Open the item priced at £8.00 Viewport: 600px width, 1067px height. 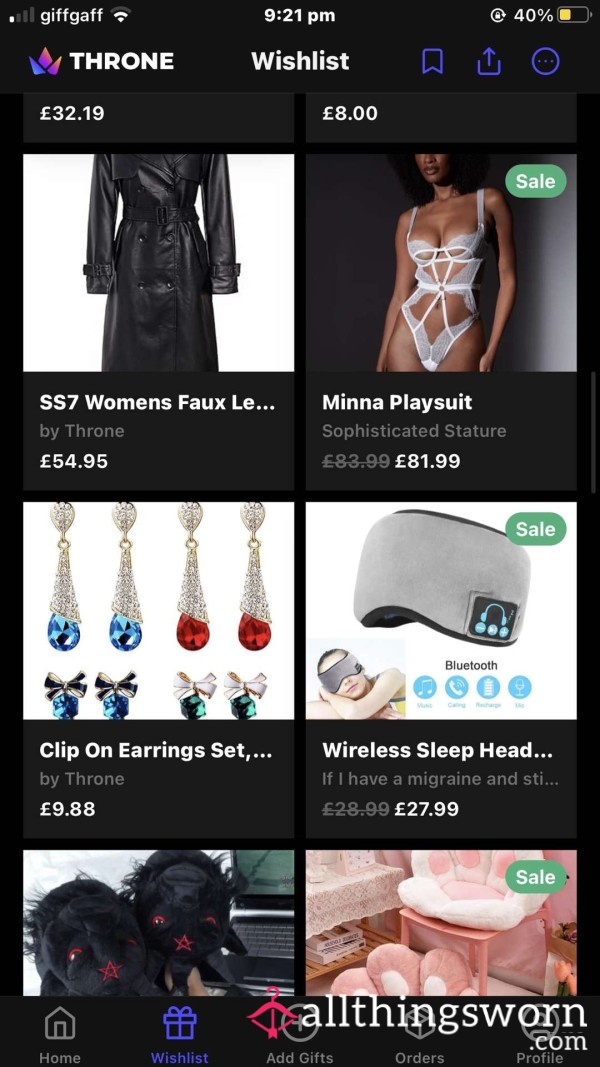(441, 116)
